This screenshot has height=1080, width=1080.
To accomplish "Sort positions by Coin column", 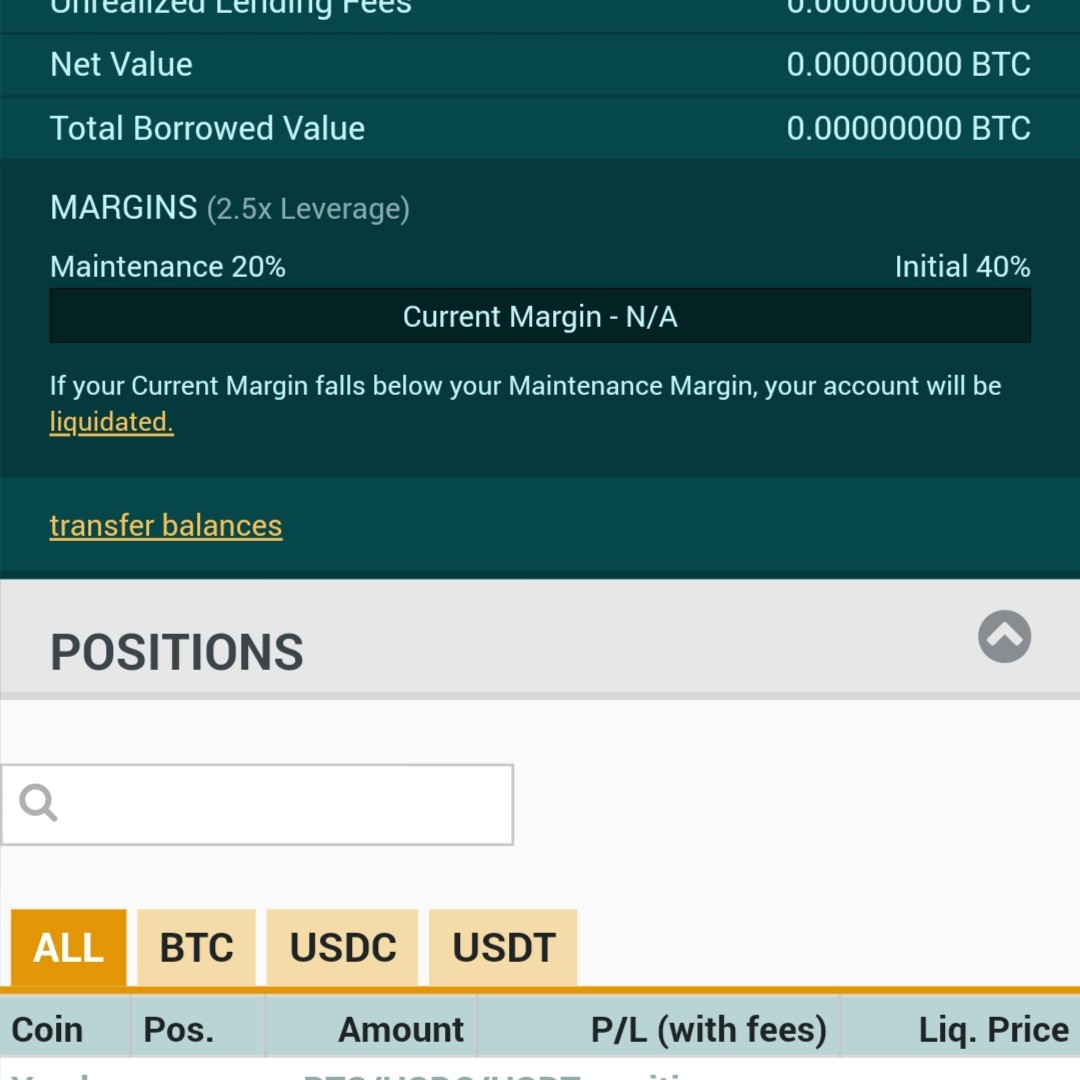I will tap(48, 1029).
